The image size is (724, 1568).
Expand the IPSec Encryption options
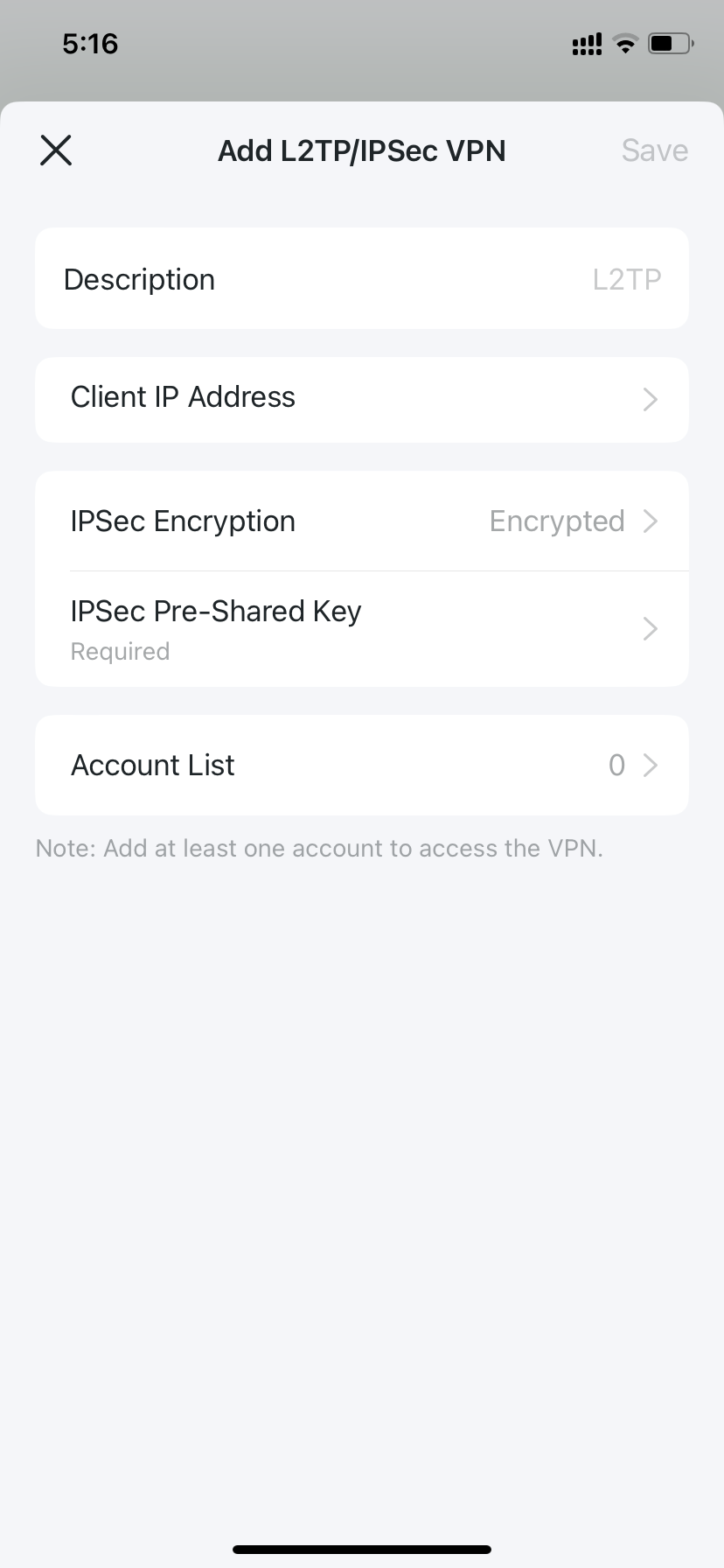point(362,521)
